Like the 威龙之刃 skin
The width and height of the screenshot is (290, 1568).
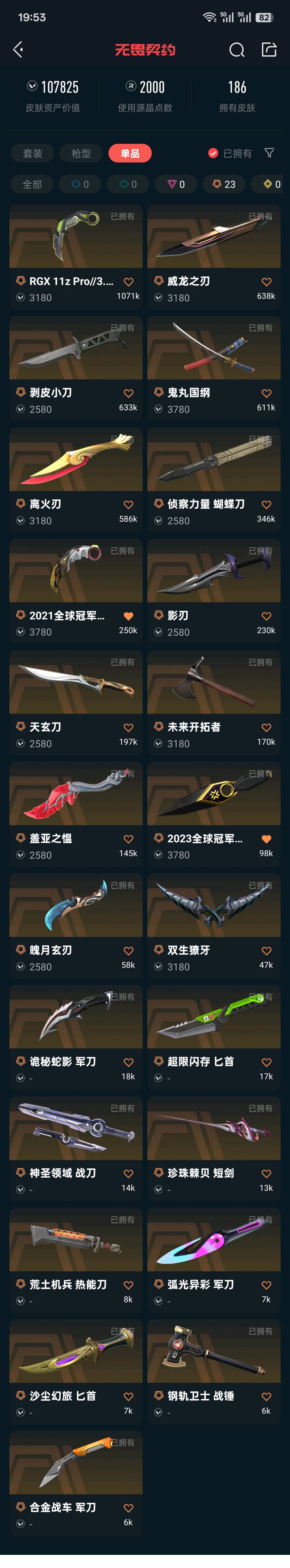coord(266,282)
